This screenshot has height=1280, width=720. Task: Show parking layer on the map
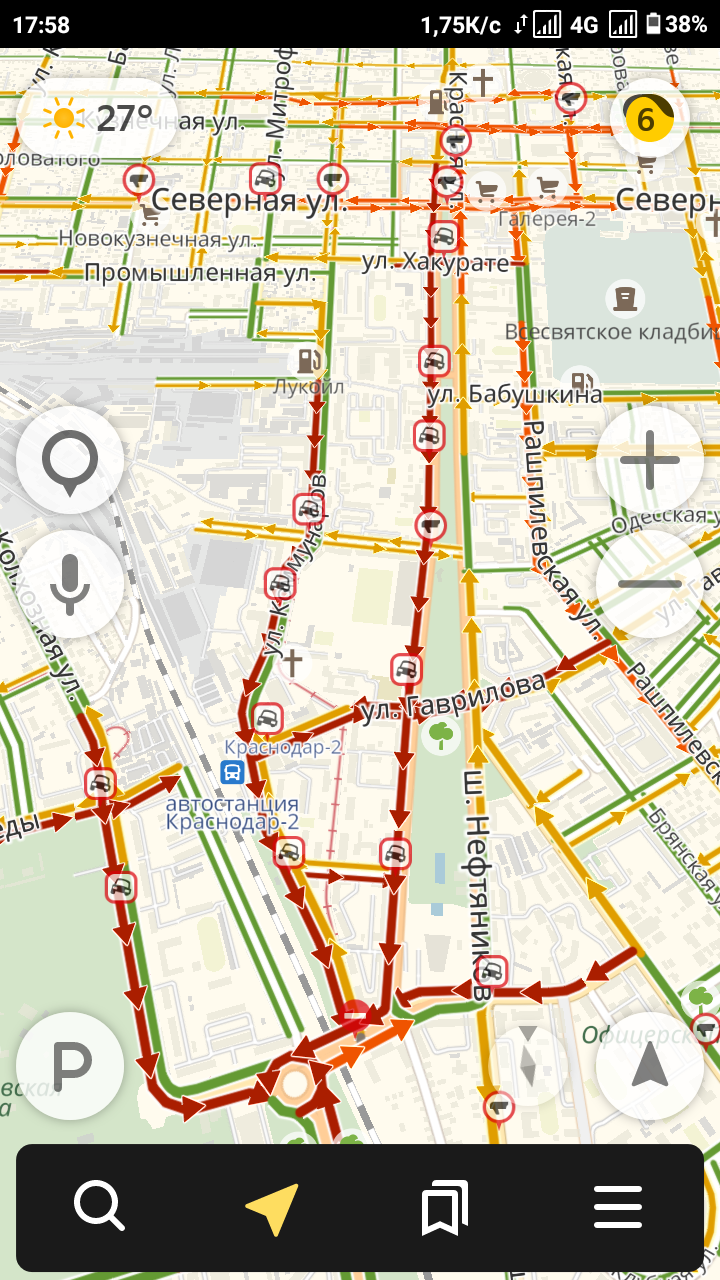click(x=70, y=1067)
